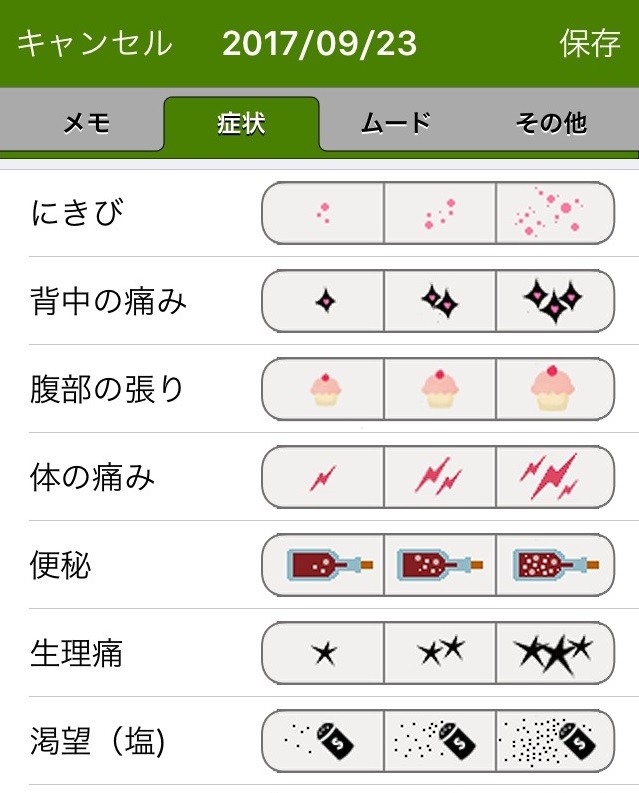The image size is (639, 793).
Task: Select severe level for にきび
Action: 554,213
